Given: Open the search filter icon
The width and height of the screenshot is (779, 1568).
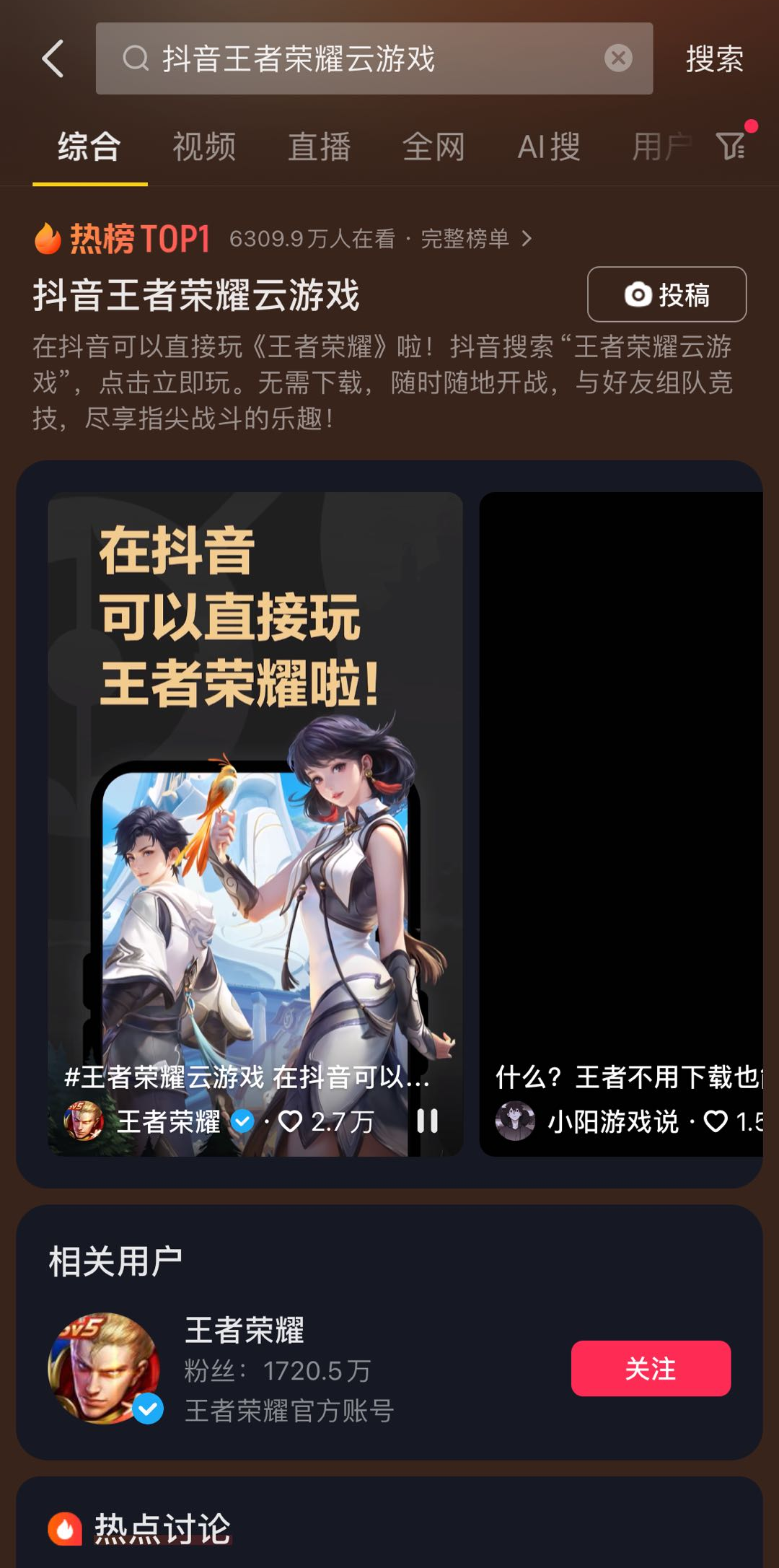Looking at the screenshot, I should pyautogui.click(x=731, y=146).
